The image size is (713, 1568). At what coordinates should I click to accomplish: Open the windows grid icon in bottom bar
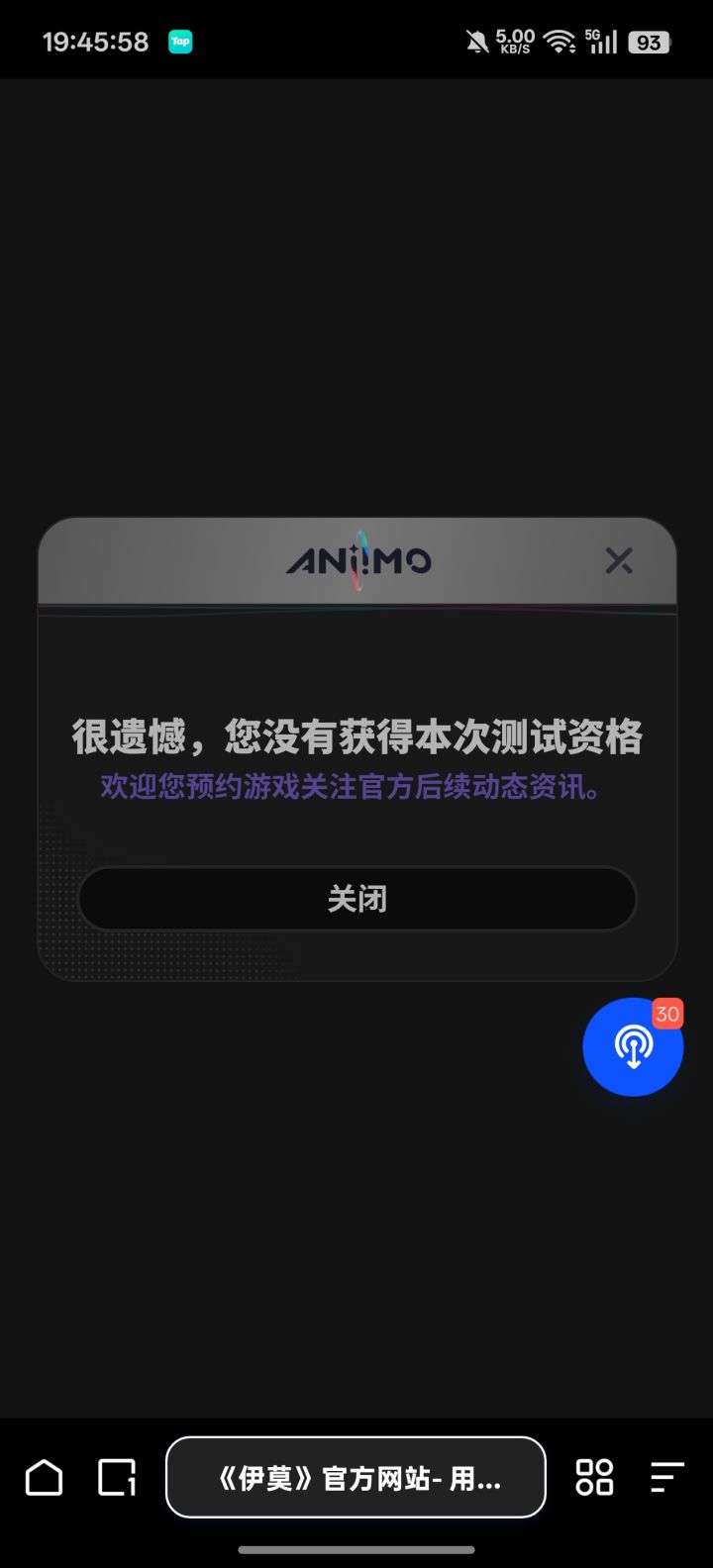coord(593,1477)
